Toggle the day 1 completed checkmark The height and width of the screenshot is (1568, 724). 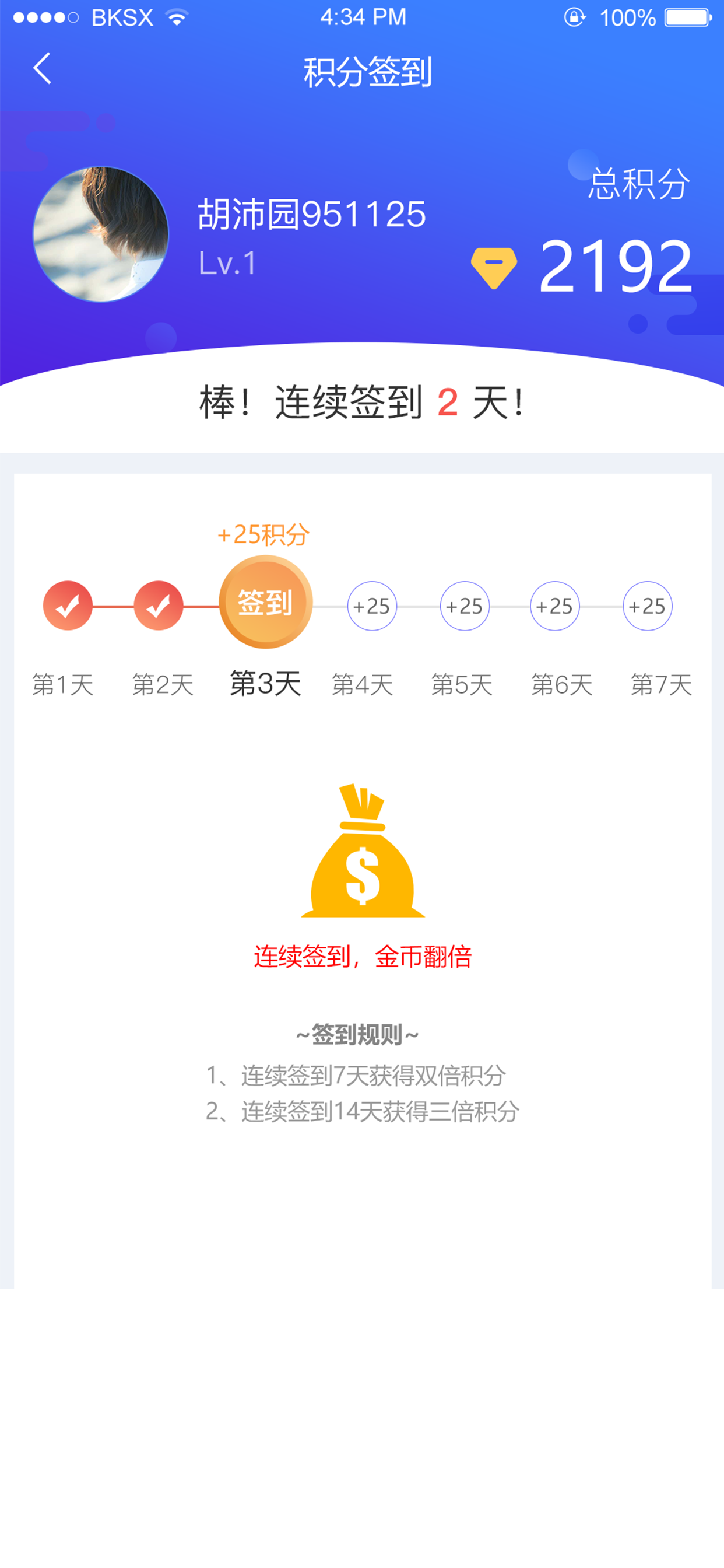68,606
